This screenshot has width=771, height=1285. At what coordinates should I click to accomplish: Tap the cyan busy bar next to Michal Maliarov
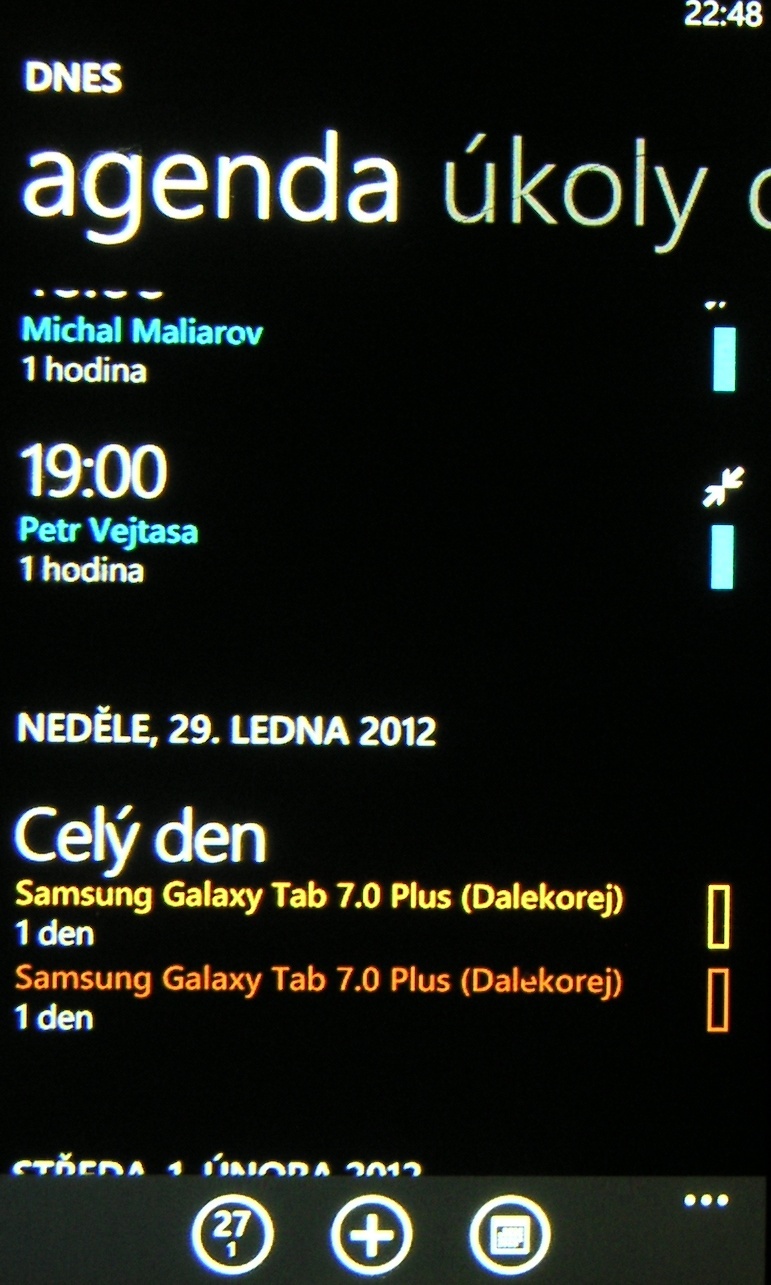722,360
